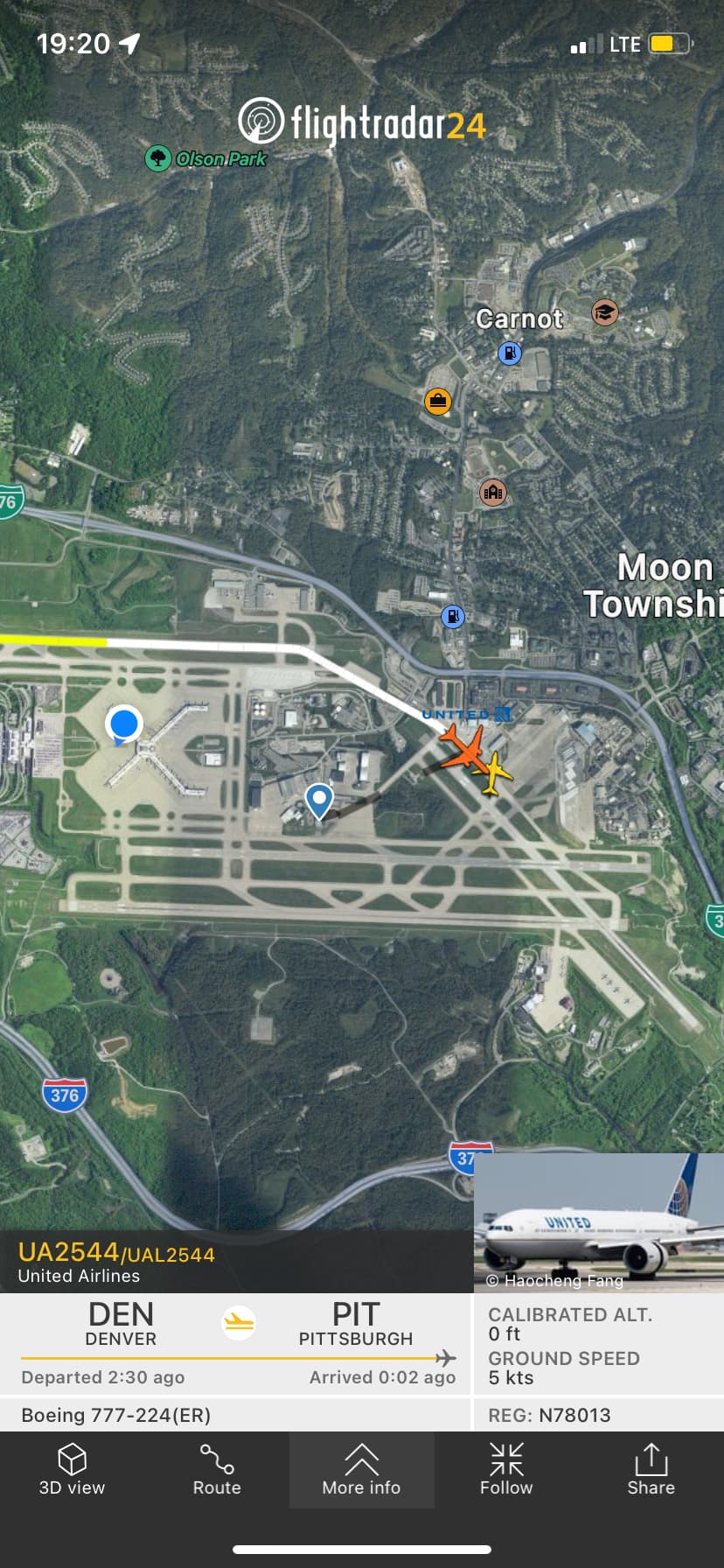Show the flight route
This screenshot has height=1568, width=724.
(x=217, y=1469)
